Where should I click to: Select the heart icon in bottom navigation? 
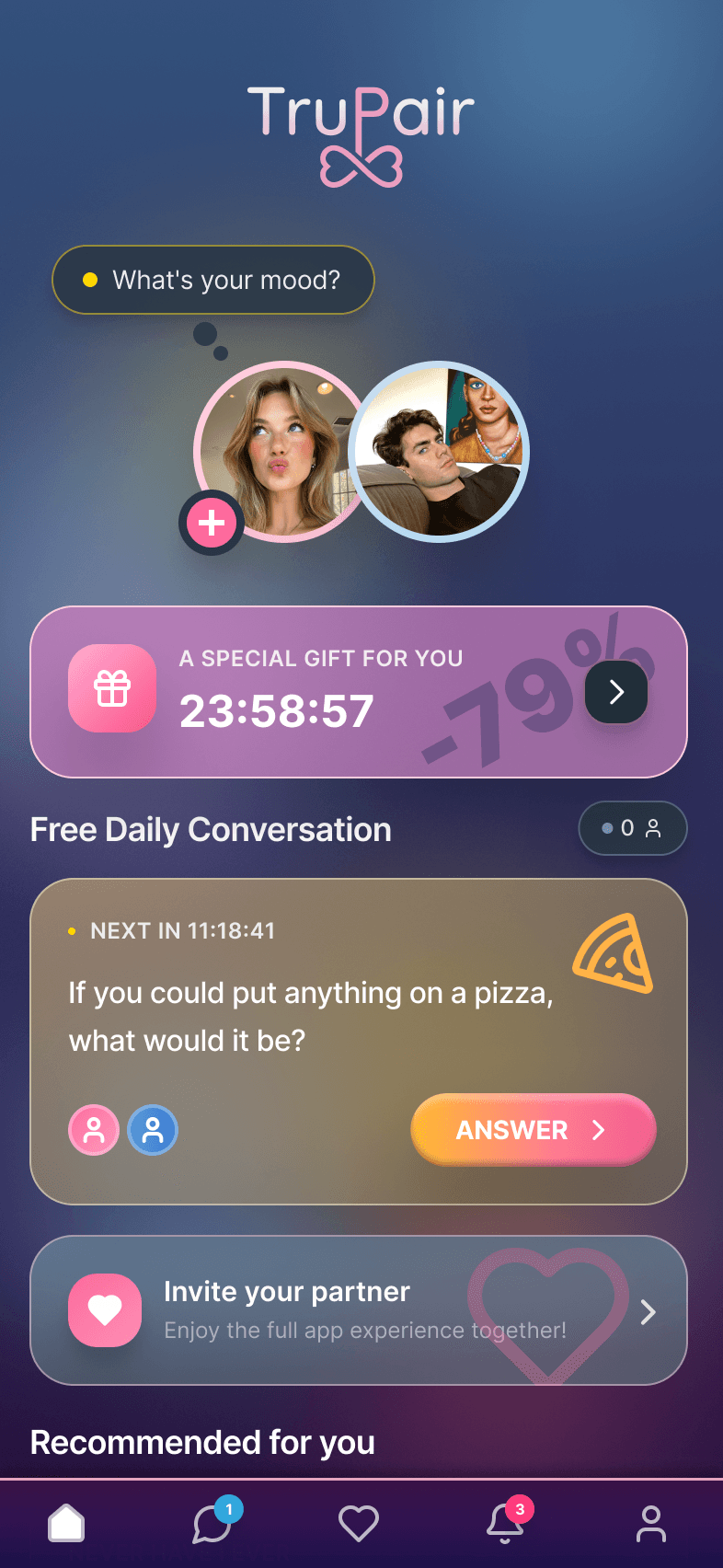coord(359,1525)
